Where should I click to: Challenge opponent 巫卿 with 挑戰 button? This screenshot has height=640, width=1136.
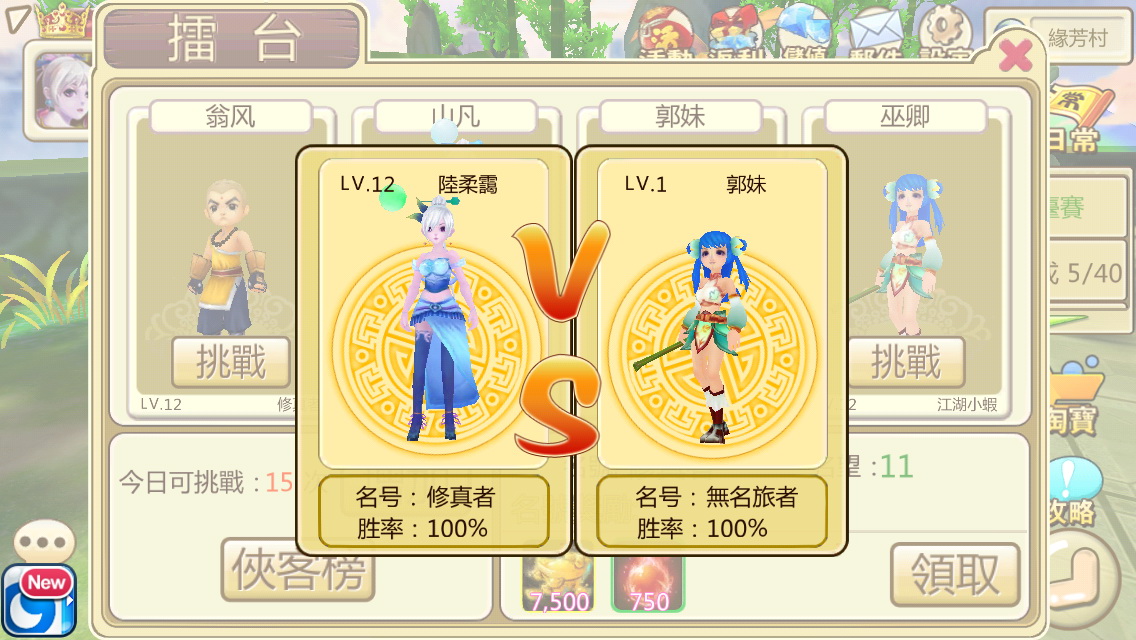(x=905, y=363)
